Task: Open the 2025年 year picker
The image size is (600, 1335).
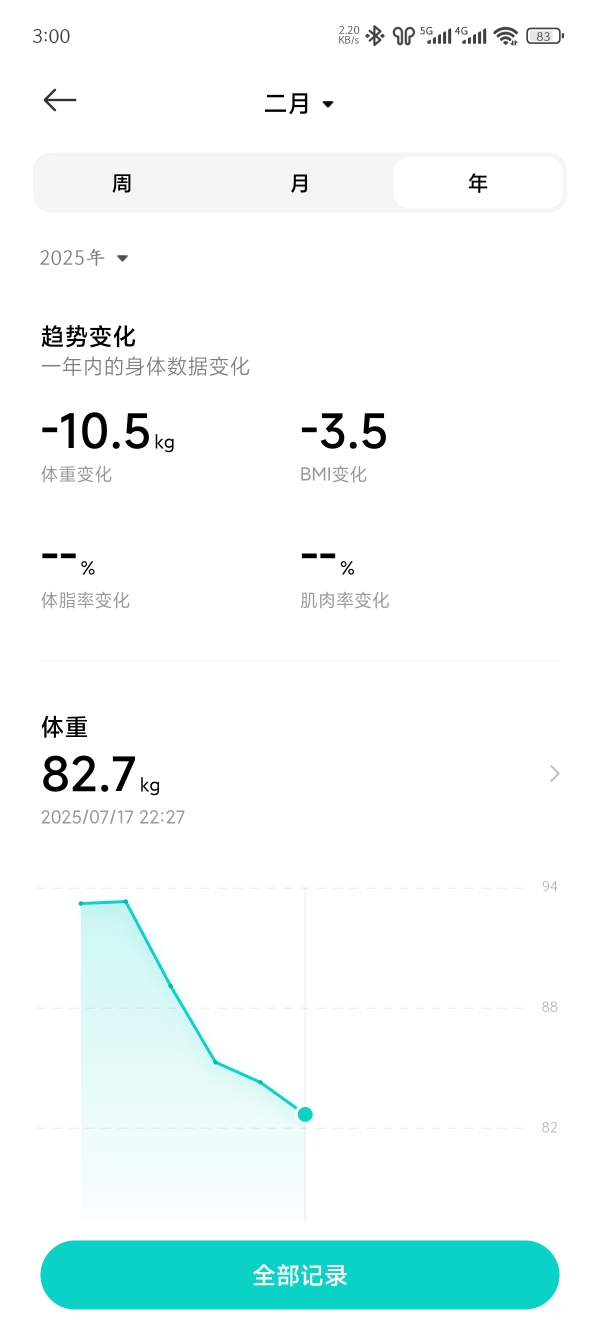Action: pos(84,258)
